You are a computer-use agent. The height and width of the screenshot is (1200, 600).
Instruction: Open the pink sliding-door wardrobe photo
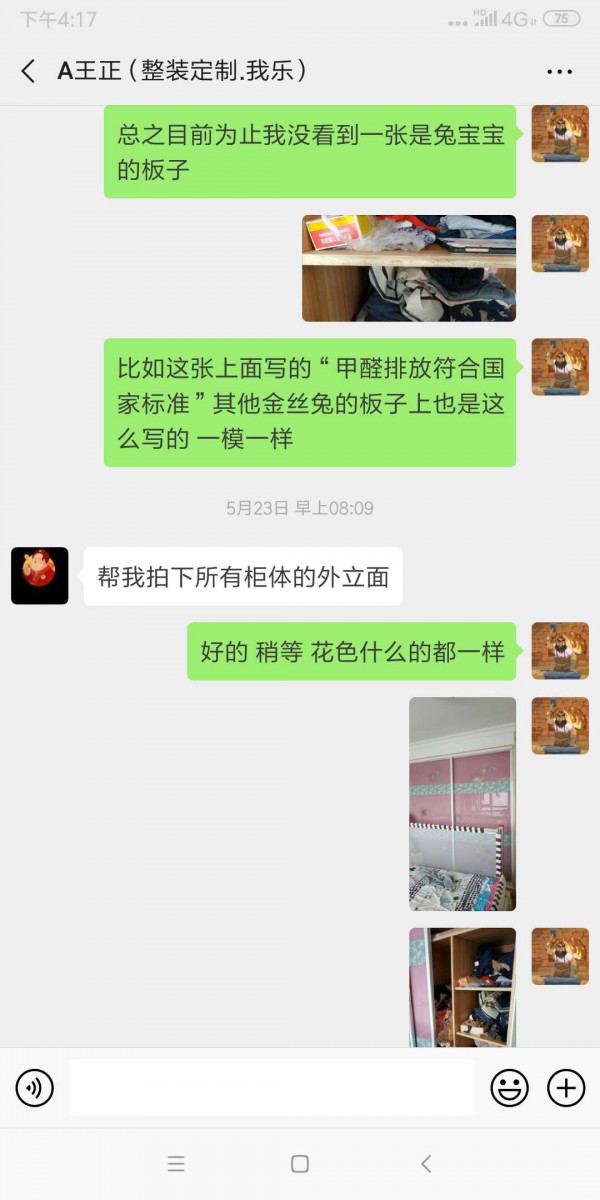(462, 804)
